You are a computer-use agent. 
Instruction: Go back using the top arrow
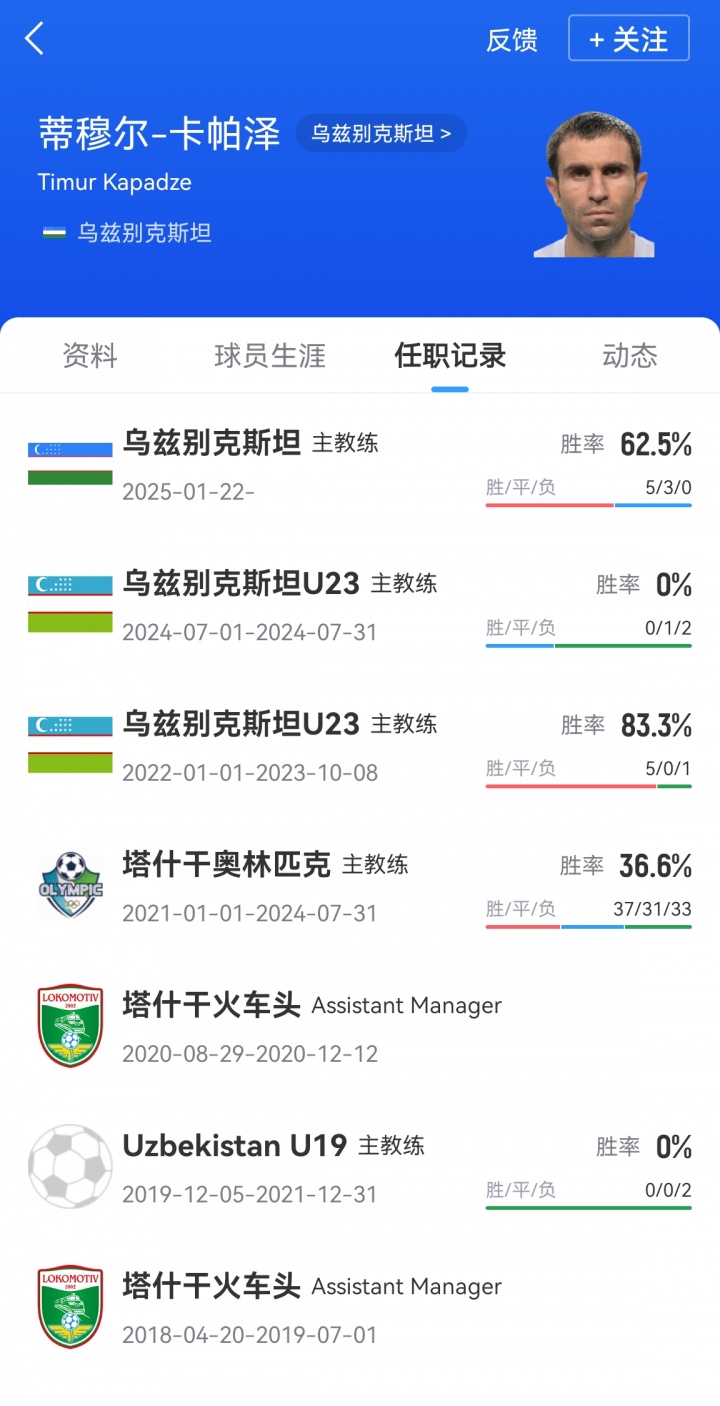tap(35, 39)
